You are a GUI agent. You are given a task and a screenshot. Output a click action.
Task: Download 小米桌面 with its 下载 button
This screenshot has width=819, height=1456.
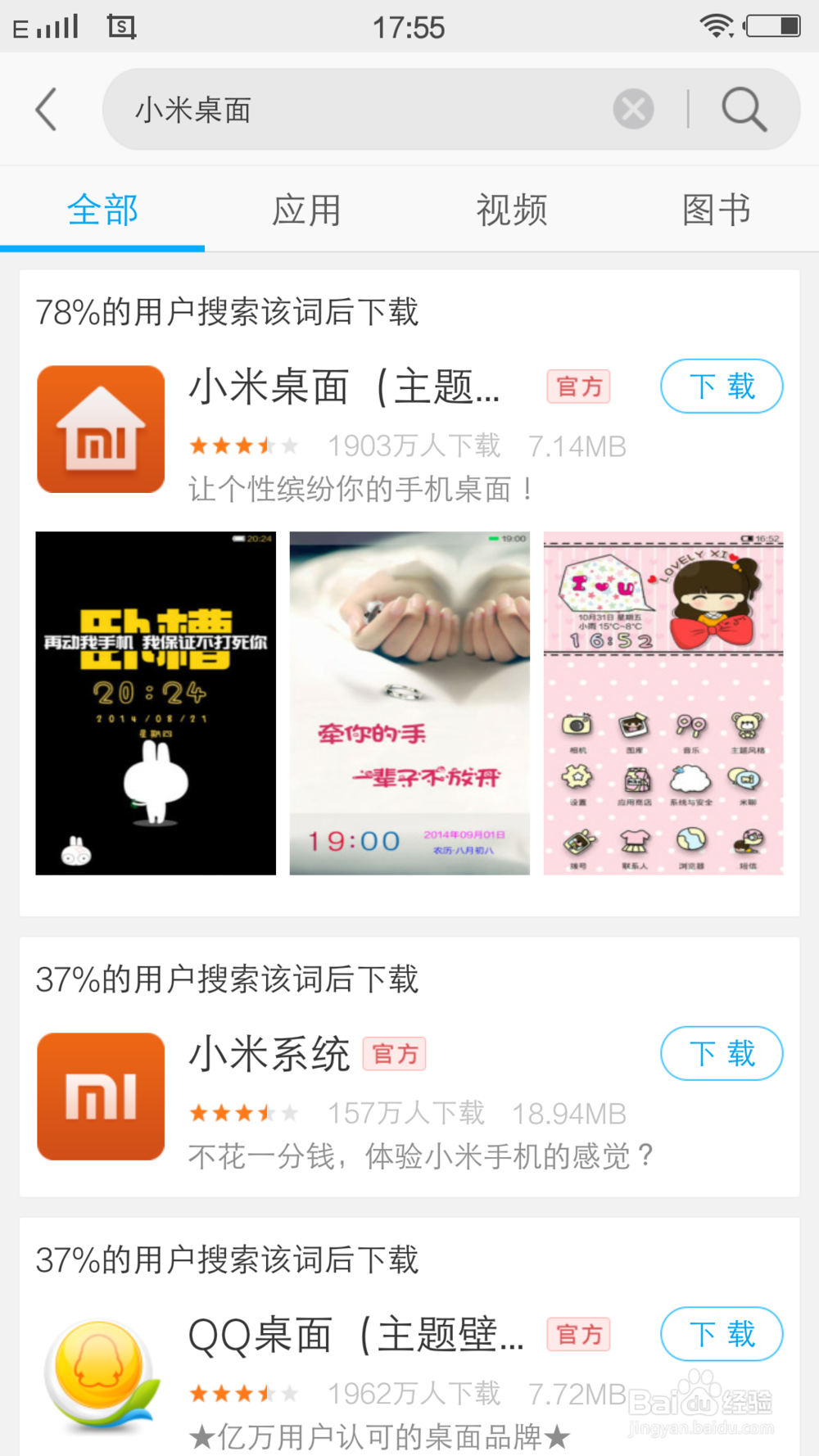(x=721, y=387)
